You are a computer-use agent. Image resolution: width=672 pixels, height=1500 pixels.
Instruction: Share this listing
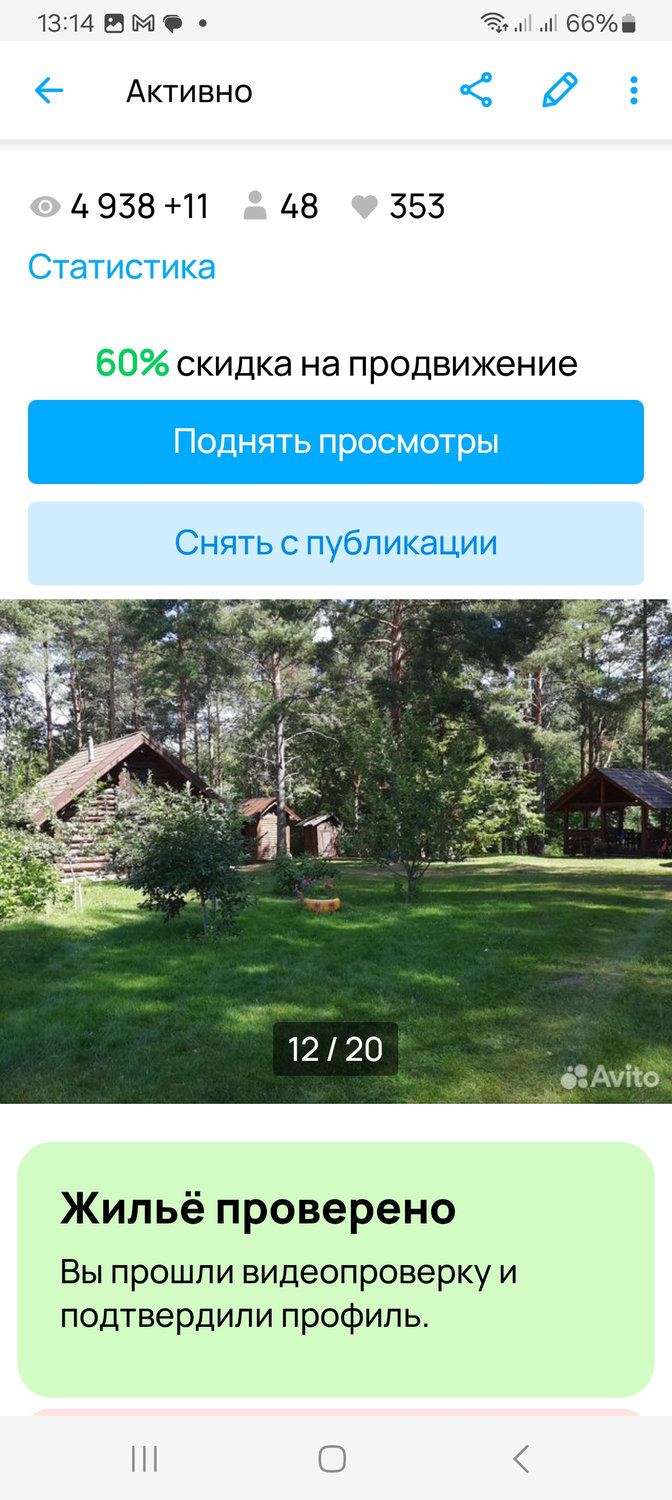point(476,91)
